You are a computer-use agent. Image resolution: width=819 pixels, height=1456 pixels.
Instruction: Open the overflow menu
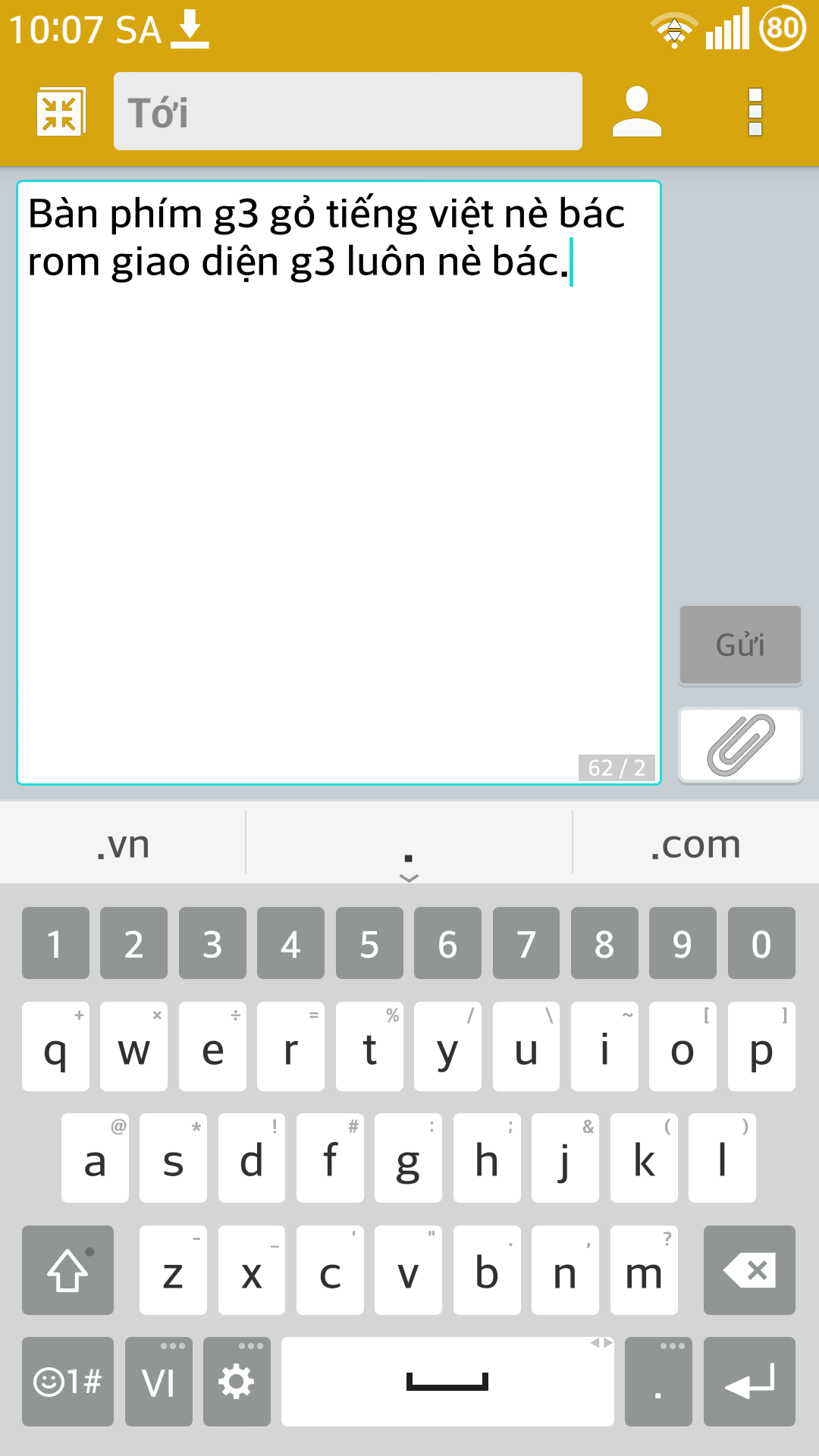(755, 112)
